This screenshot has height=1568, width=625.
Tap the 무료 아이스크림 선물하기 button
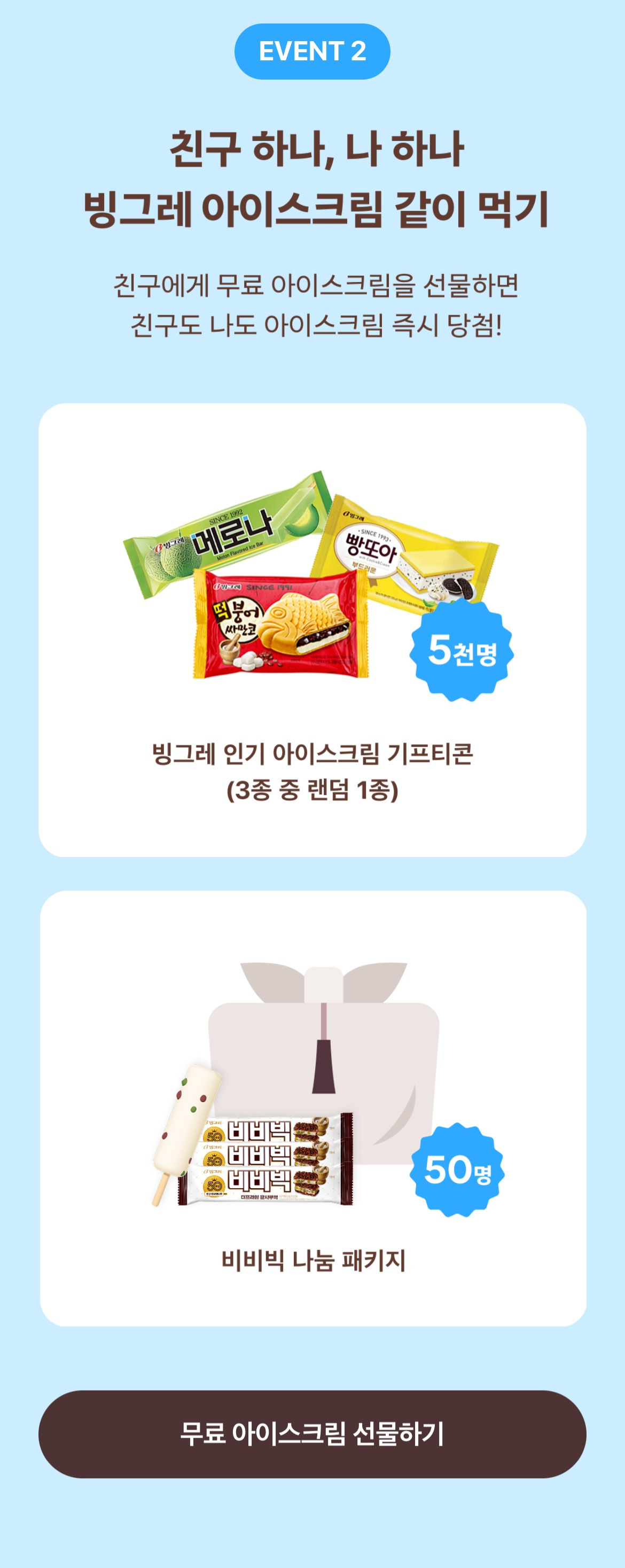tap(312, 1433)
